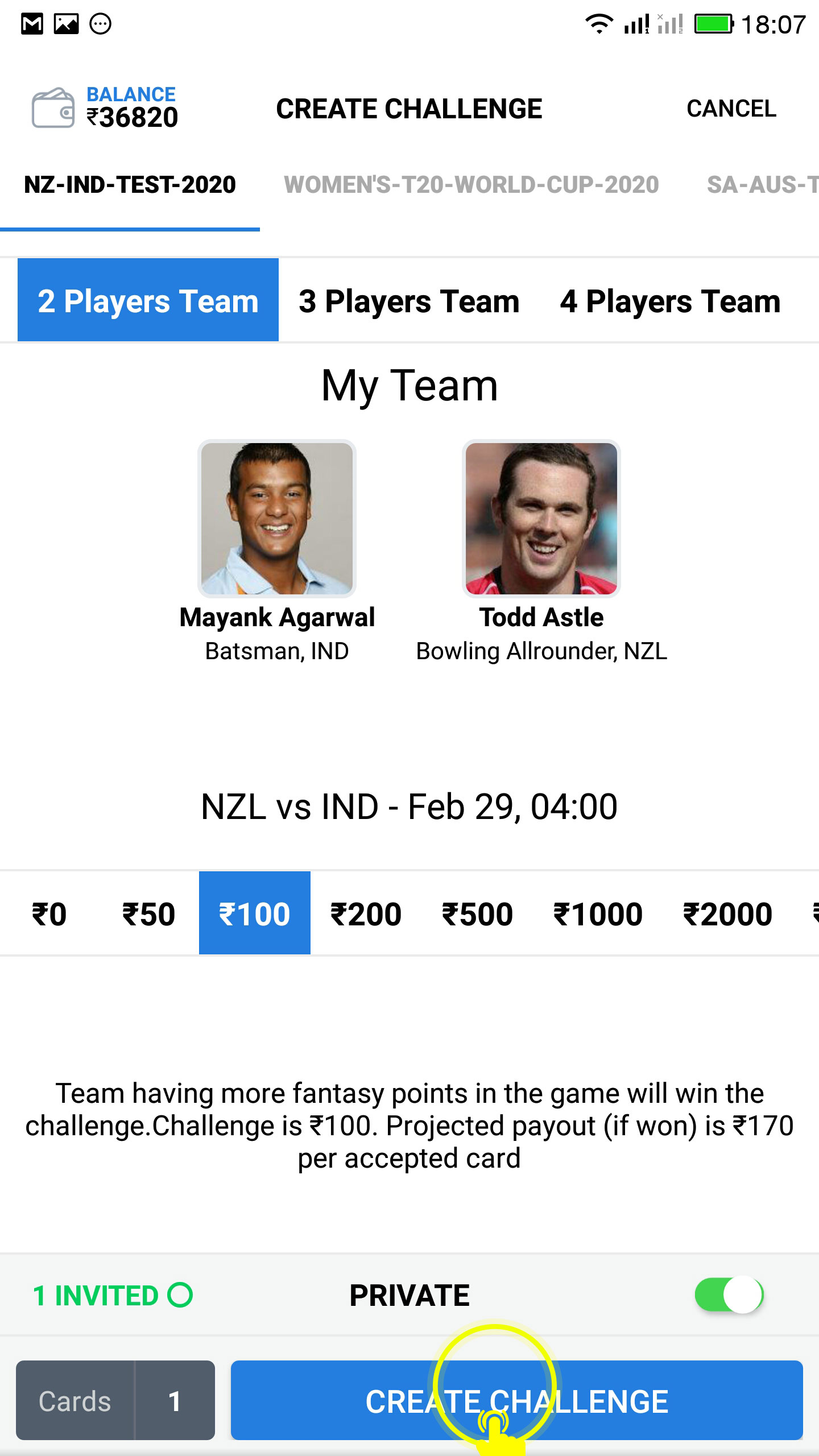Set challenge amount to ₹200

(366, 913)
